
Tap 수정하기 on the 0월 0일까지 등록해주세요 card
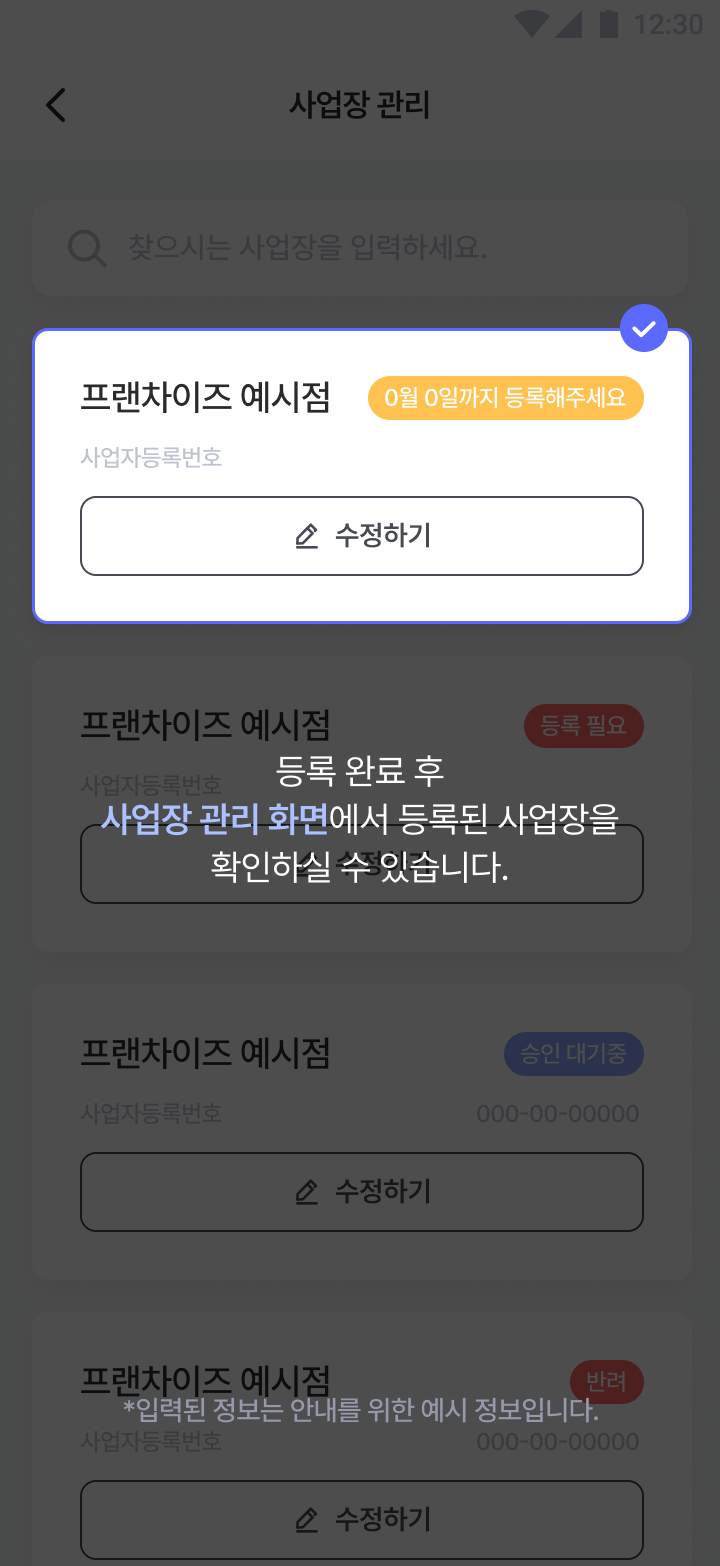361,536
